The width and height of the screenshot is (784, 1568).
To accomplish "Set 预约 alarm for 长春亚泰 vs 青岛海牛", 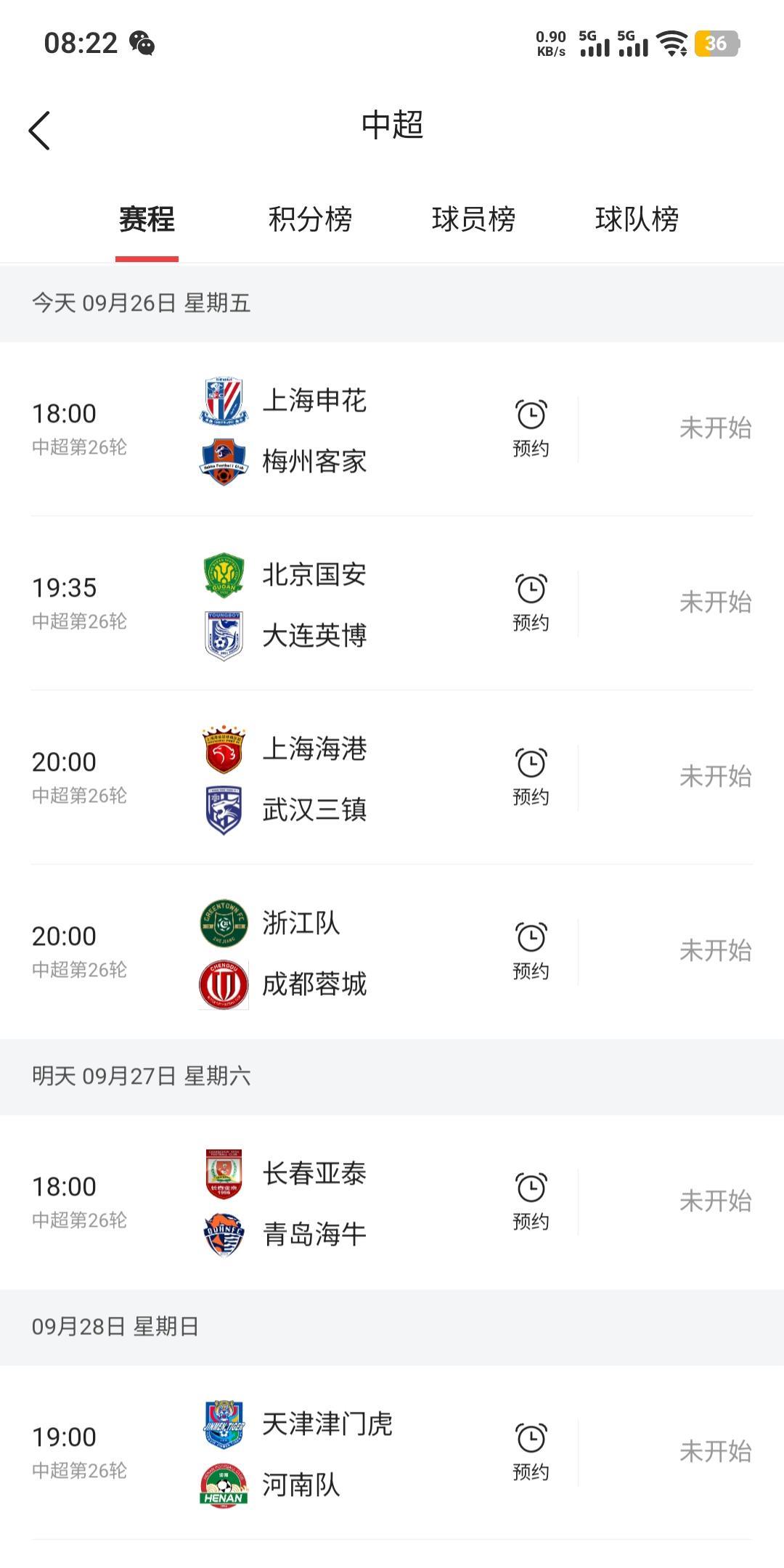I will point(531,1201).
